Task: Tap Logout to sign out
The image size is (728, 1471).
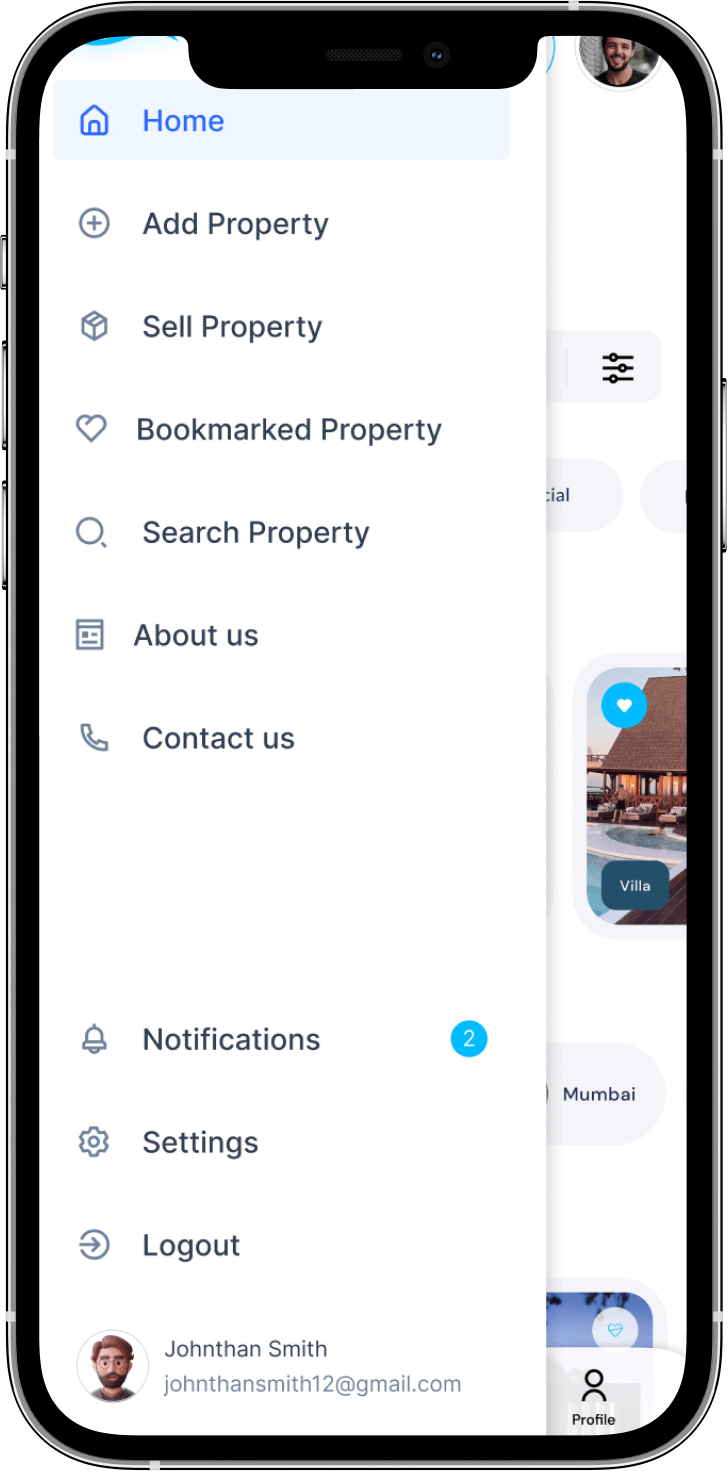Action: coord(191,1246)
